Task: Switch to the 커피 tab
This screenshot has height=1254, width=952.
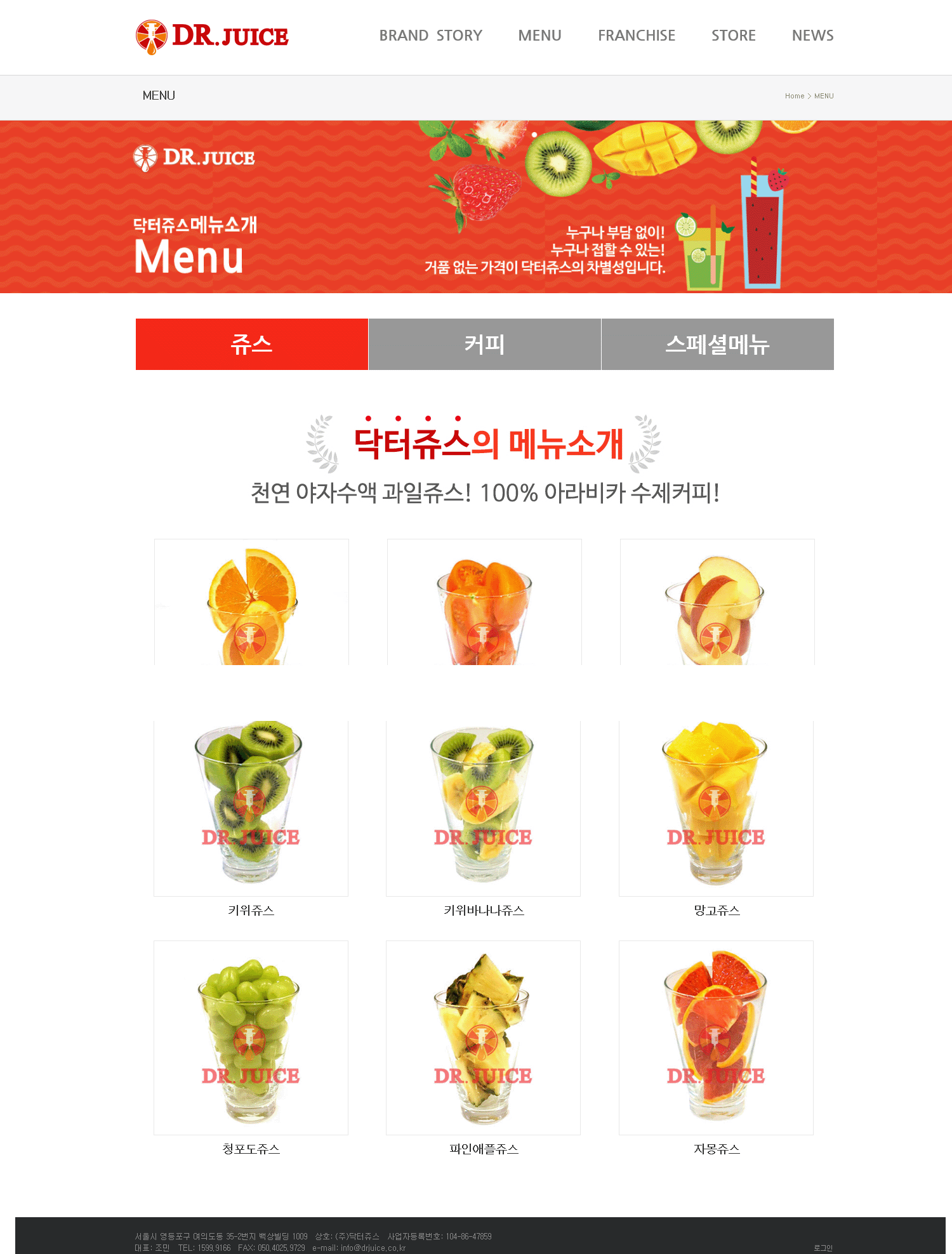Action: (484, 344)
